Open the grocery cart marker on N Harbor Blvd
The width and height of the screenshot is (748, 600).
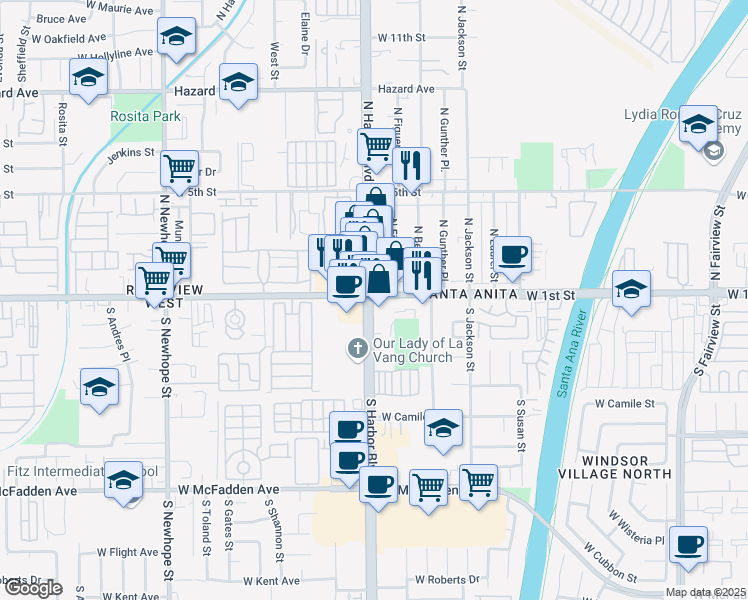[x=376, y=148]
